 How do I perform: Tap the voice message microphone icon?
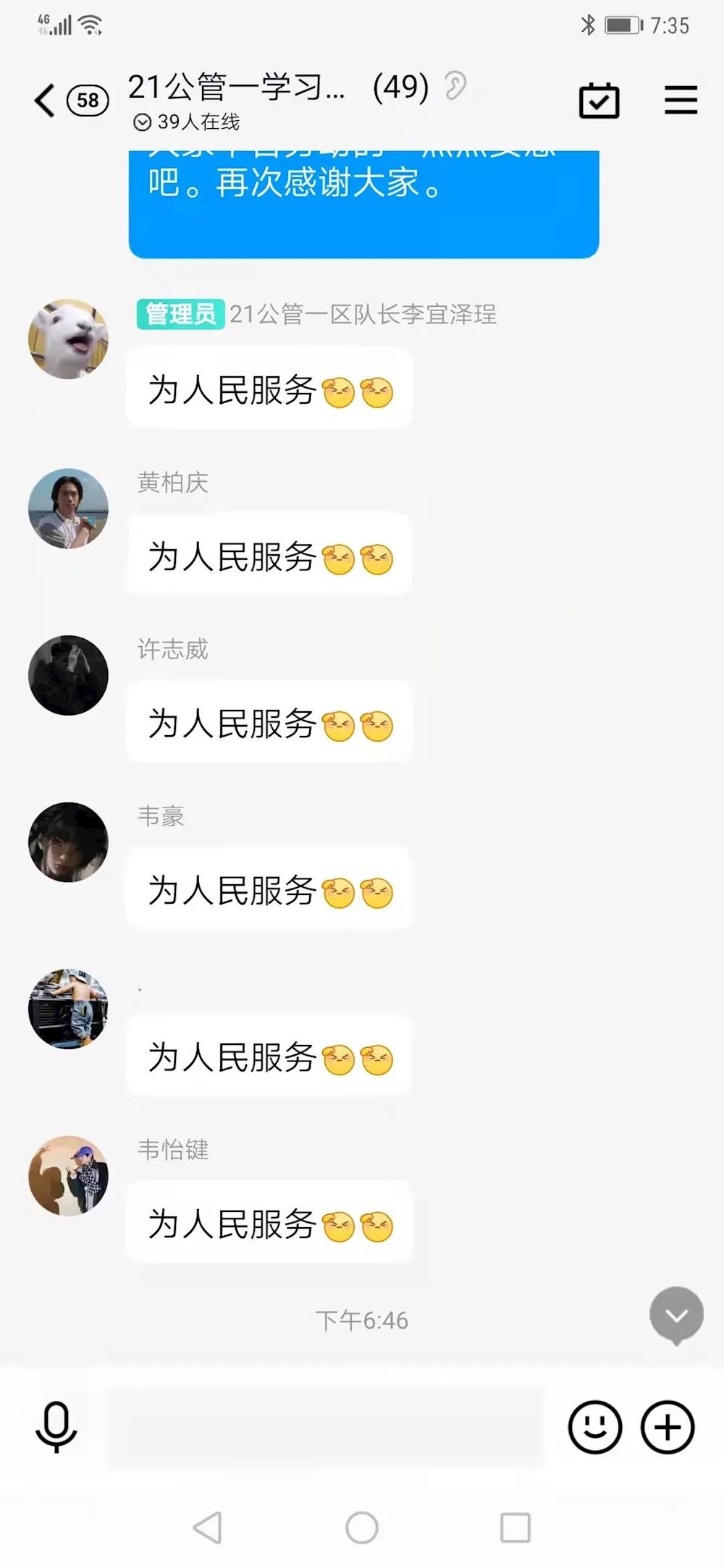point(56,1426)
